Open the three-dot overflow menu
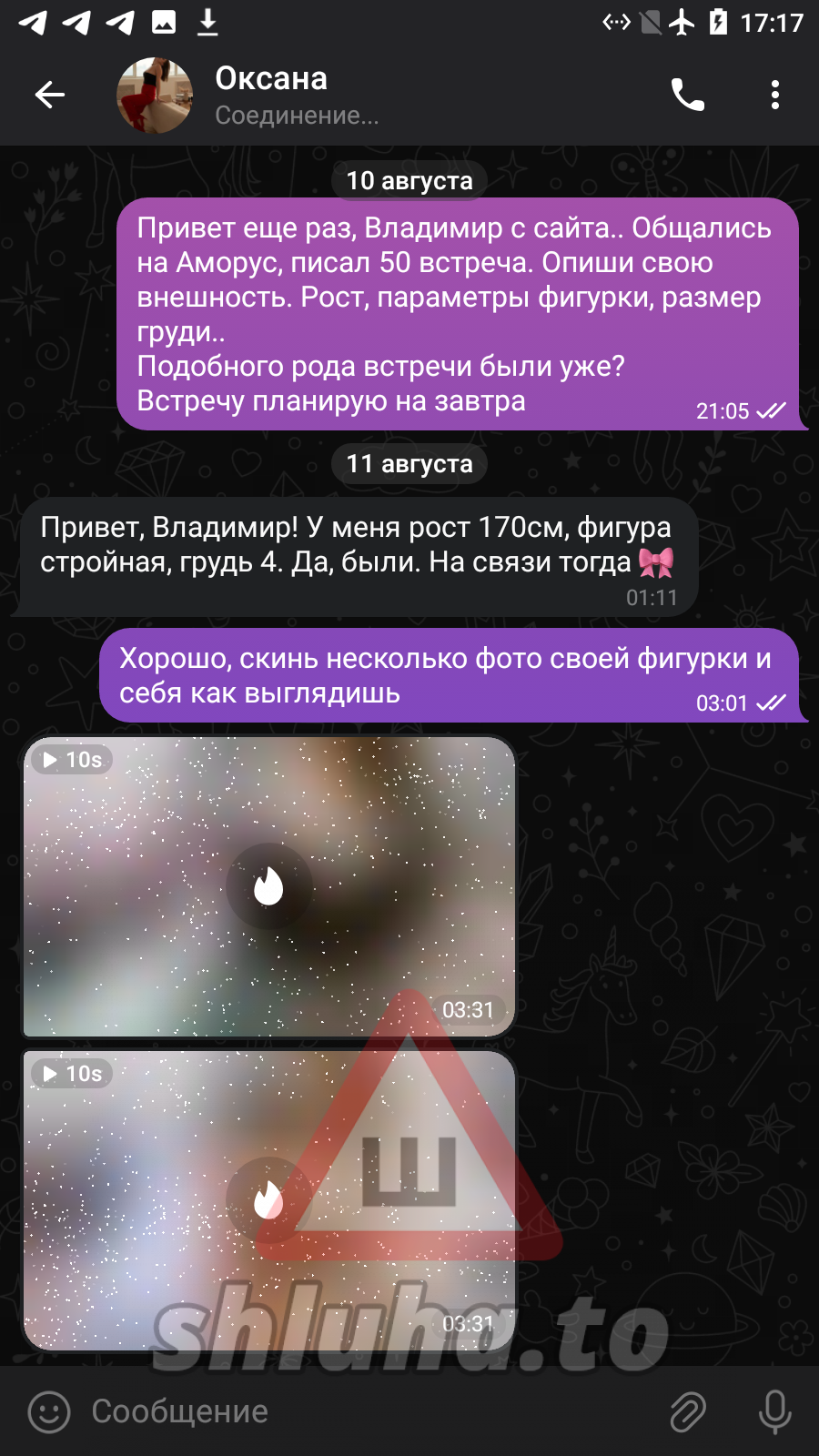Viewport: 819px width, 1456px height. point(774,95)
